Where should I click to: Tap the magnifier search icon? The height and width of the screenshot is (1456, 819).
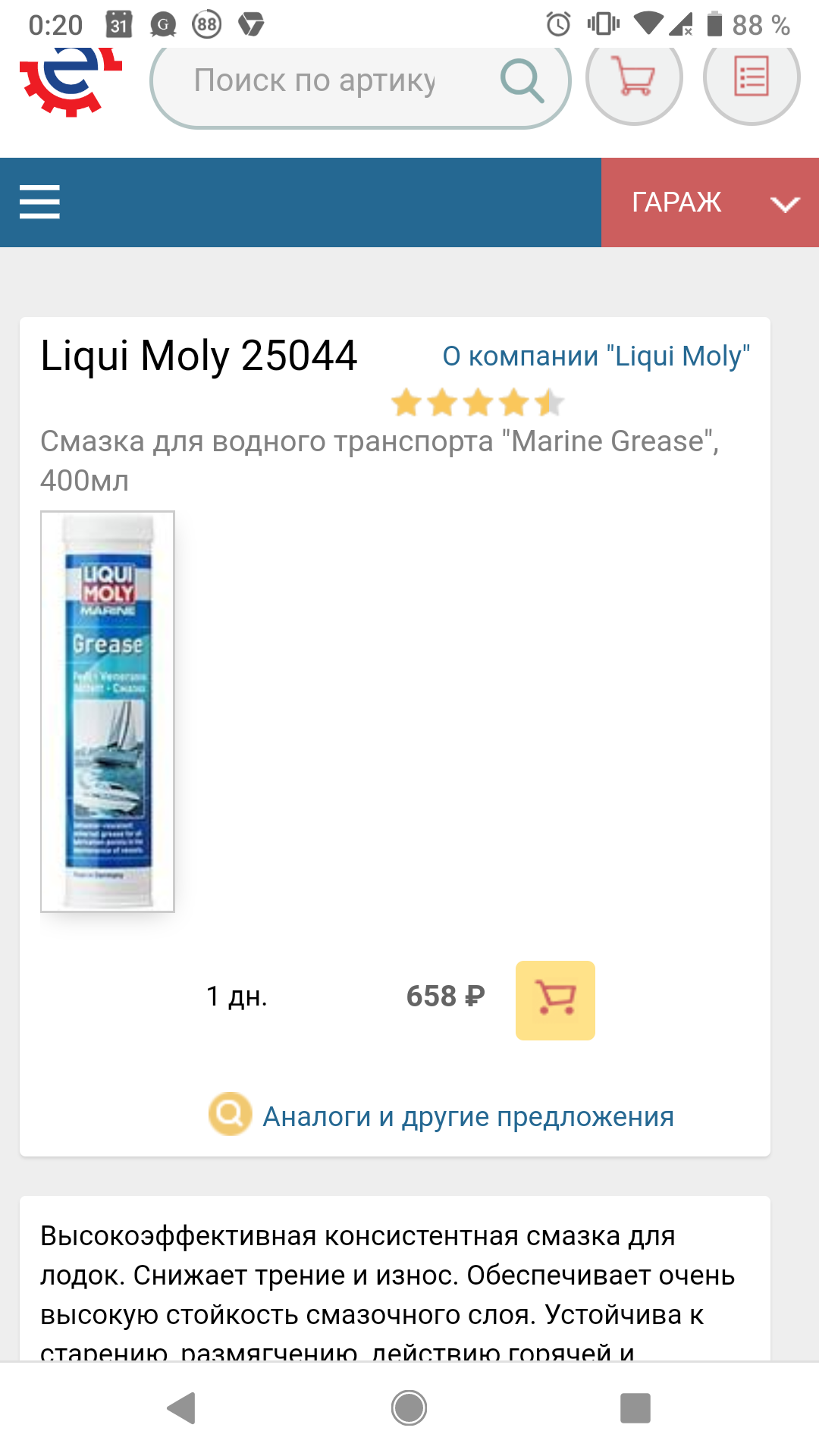pos(522,80)
